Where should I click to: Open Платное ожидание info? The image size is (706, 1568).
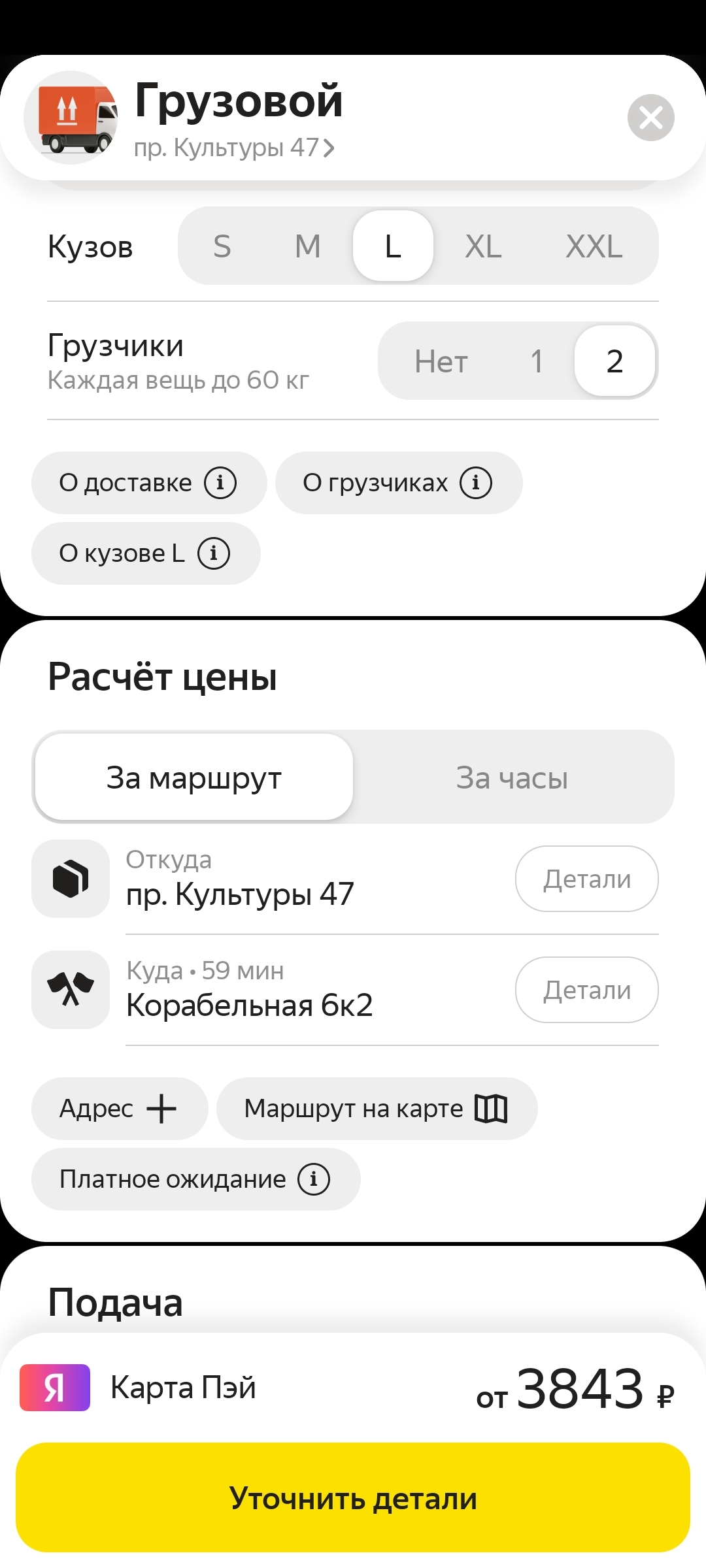[x=195, y=1179]
